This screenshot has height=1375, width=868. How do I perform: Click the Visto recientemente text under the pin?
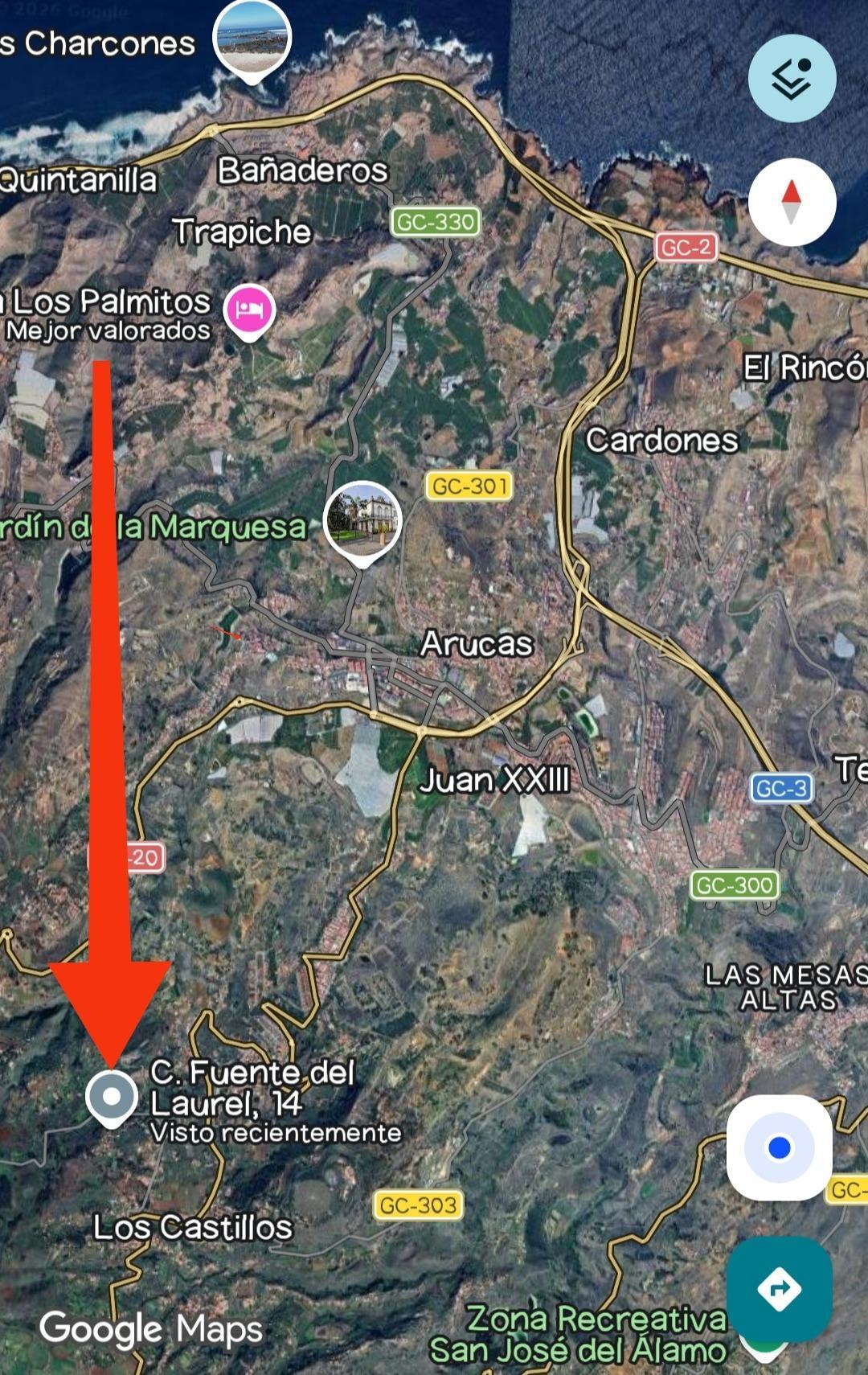click(276, 1132)
